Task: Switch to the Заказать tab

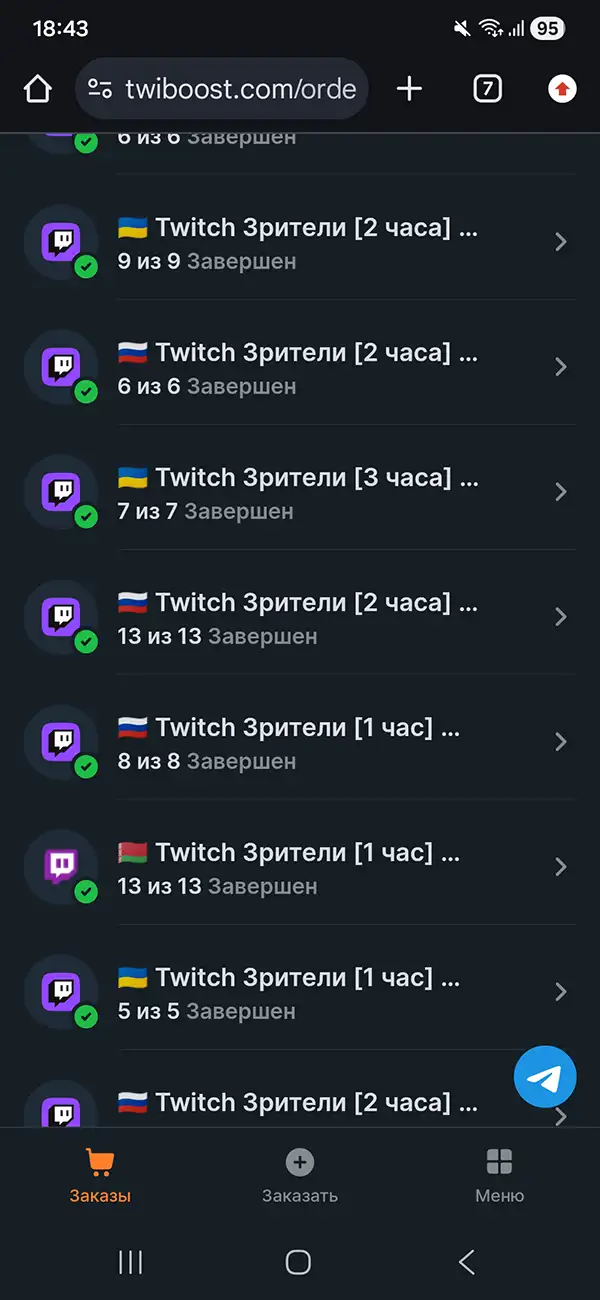Action: click(x=300, y=1176)
